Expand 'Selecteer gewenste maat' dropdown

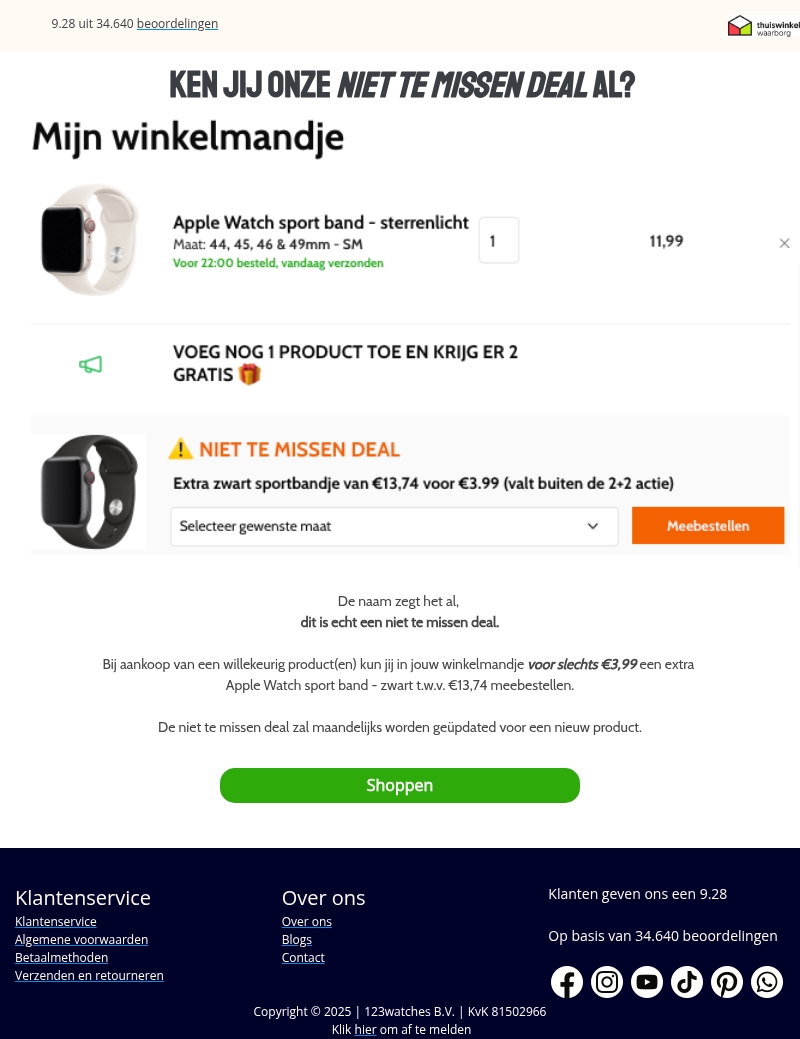(x=394, y=526)
